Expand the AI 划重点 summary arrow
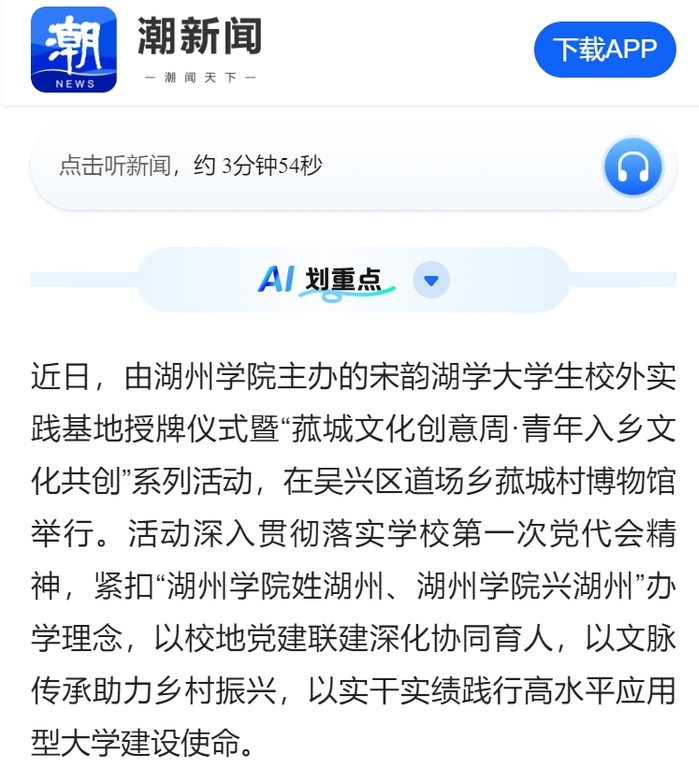699x783 pixels. [431, 280]
